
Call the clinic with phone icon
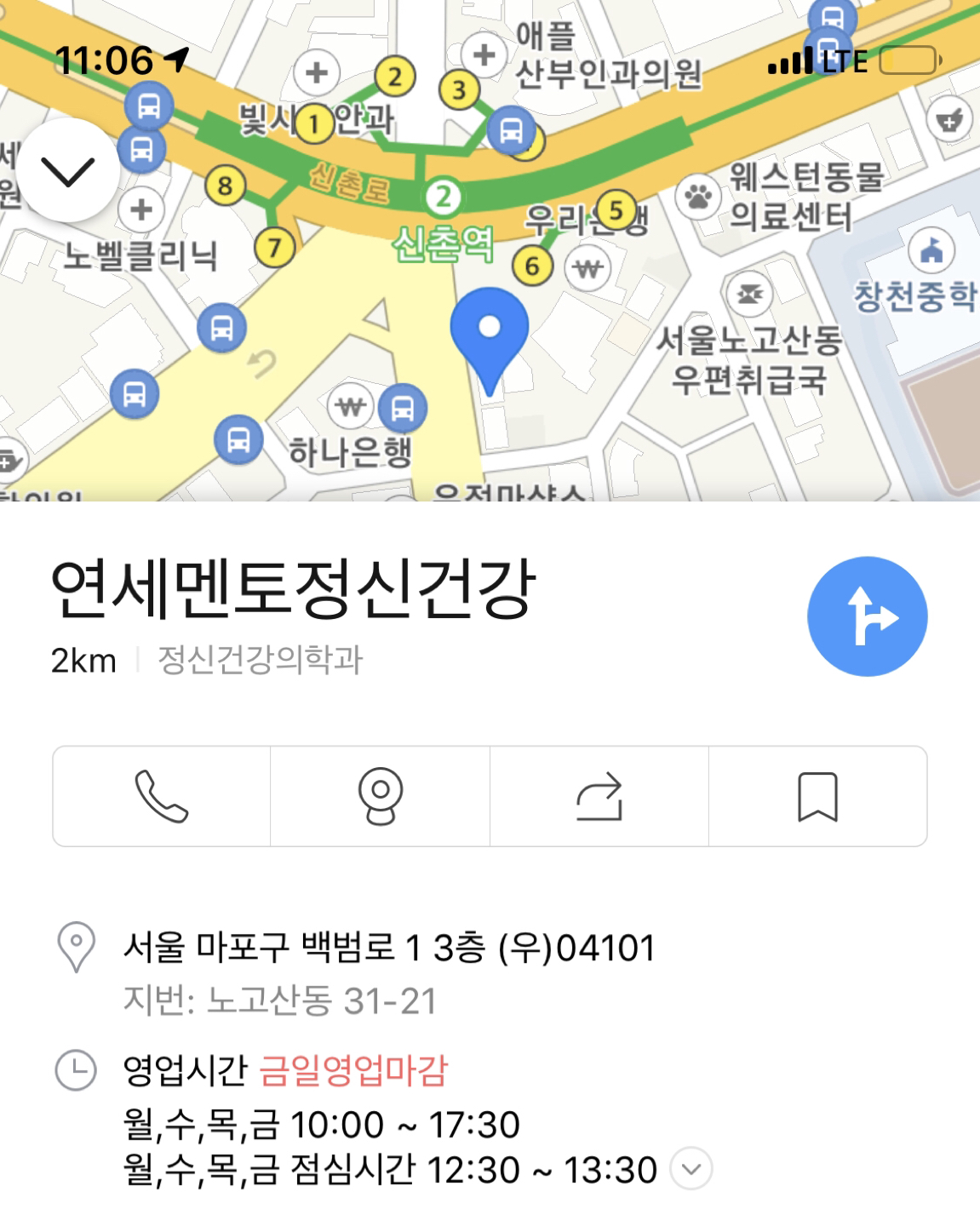[162, 796]
